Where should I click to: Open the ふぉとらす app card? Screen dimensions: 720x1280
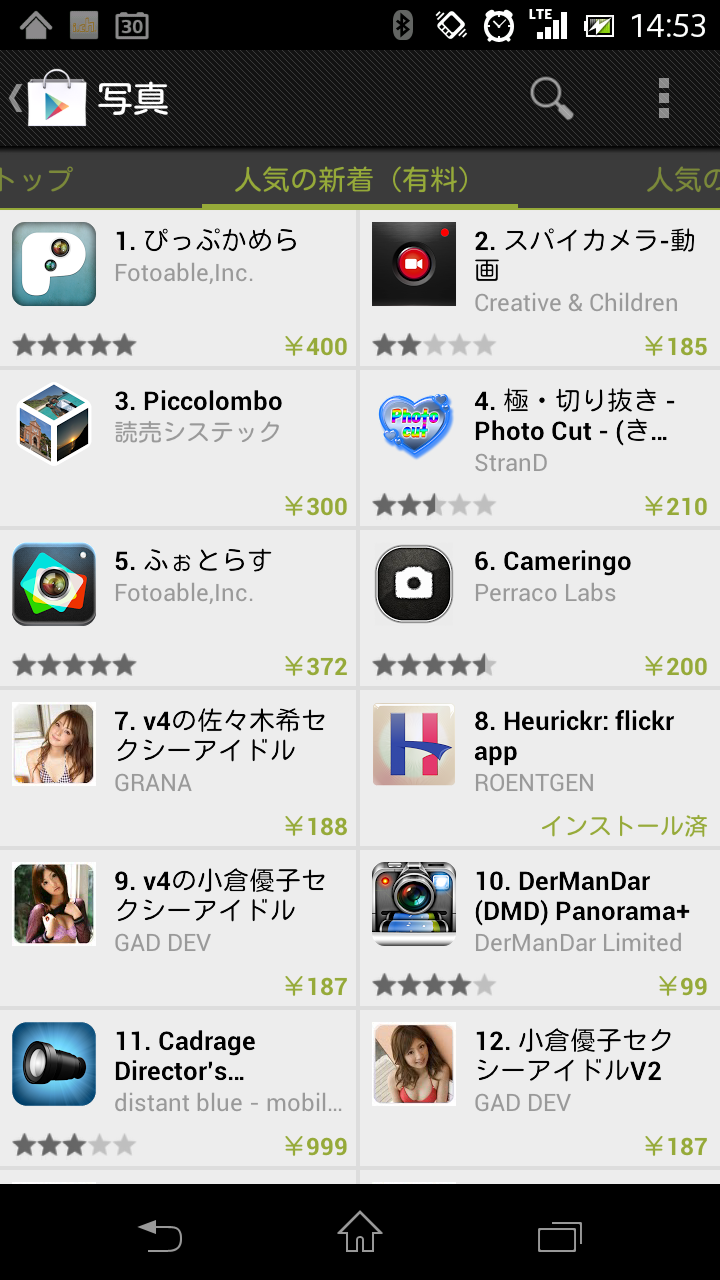(x=178, y=608)
